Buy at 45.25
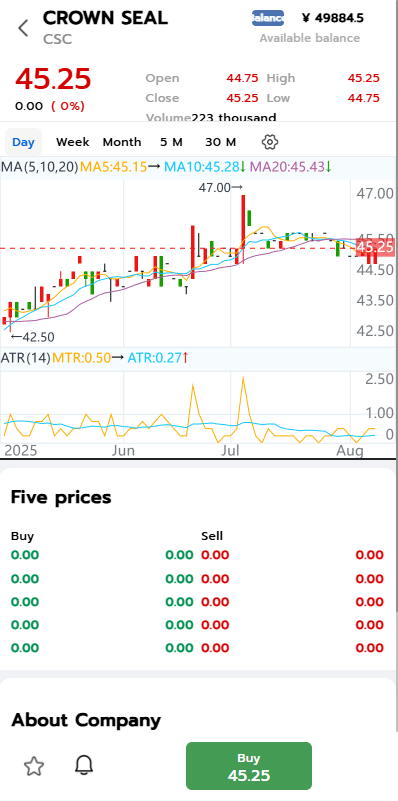The width and height of the screenshot is (398, 801). [x=249, y=766]
